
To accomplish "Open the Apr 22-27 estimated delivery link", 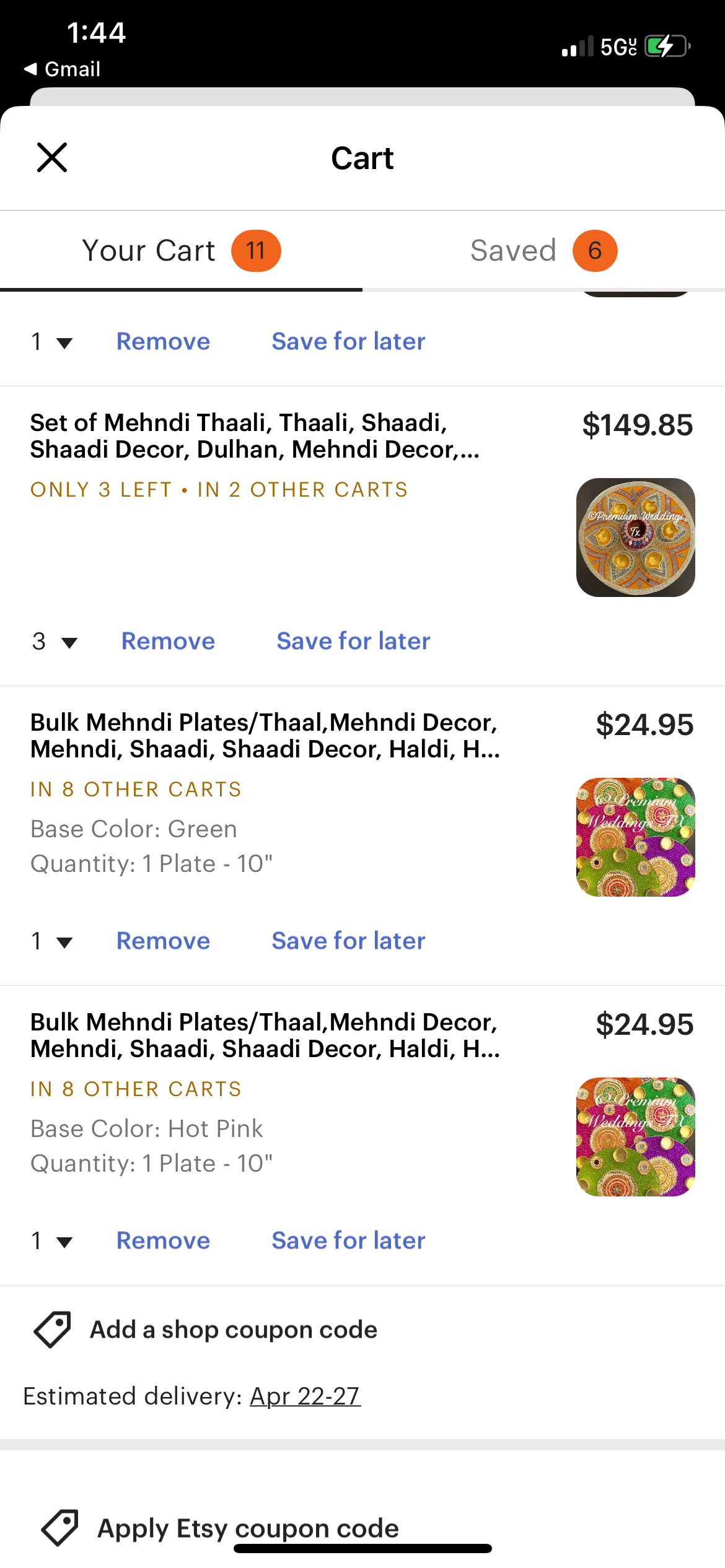I will pyautogui.click(x=305, y=1396).
